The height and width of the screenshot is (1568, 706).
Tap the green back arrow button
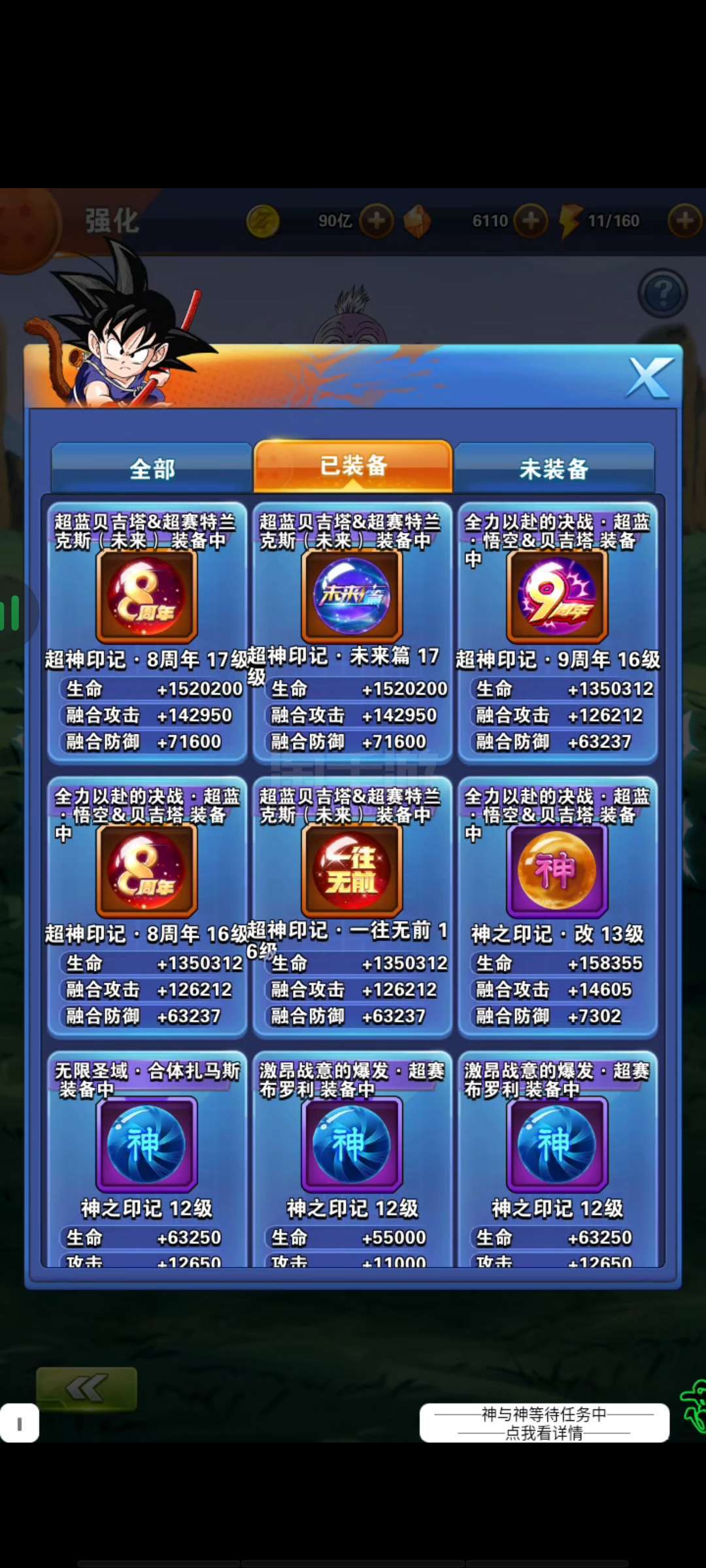point(86,1388)
